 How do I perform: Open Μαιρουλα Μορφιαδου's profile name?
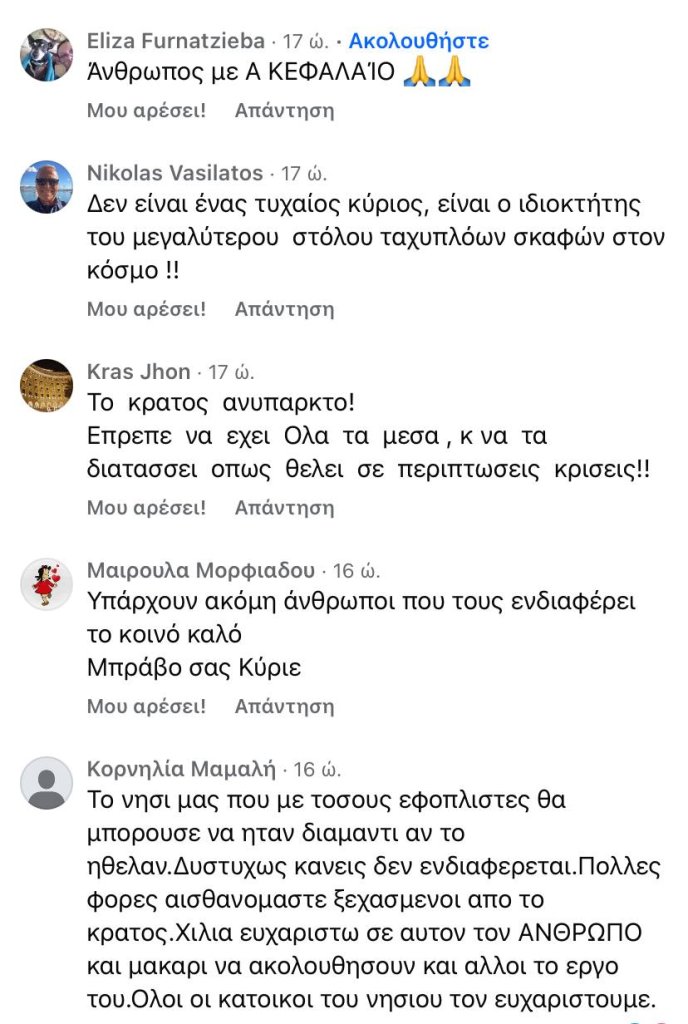coord(201,570)
